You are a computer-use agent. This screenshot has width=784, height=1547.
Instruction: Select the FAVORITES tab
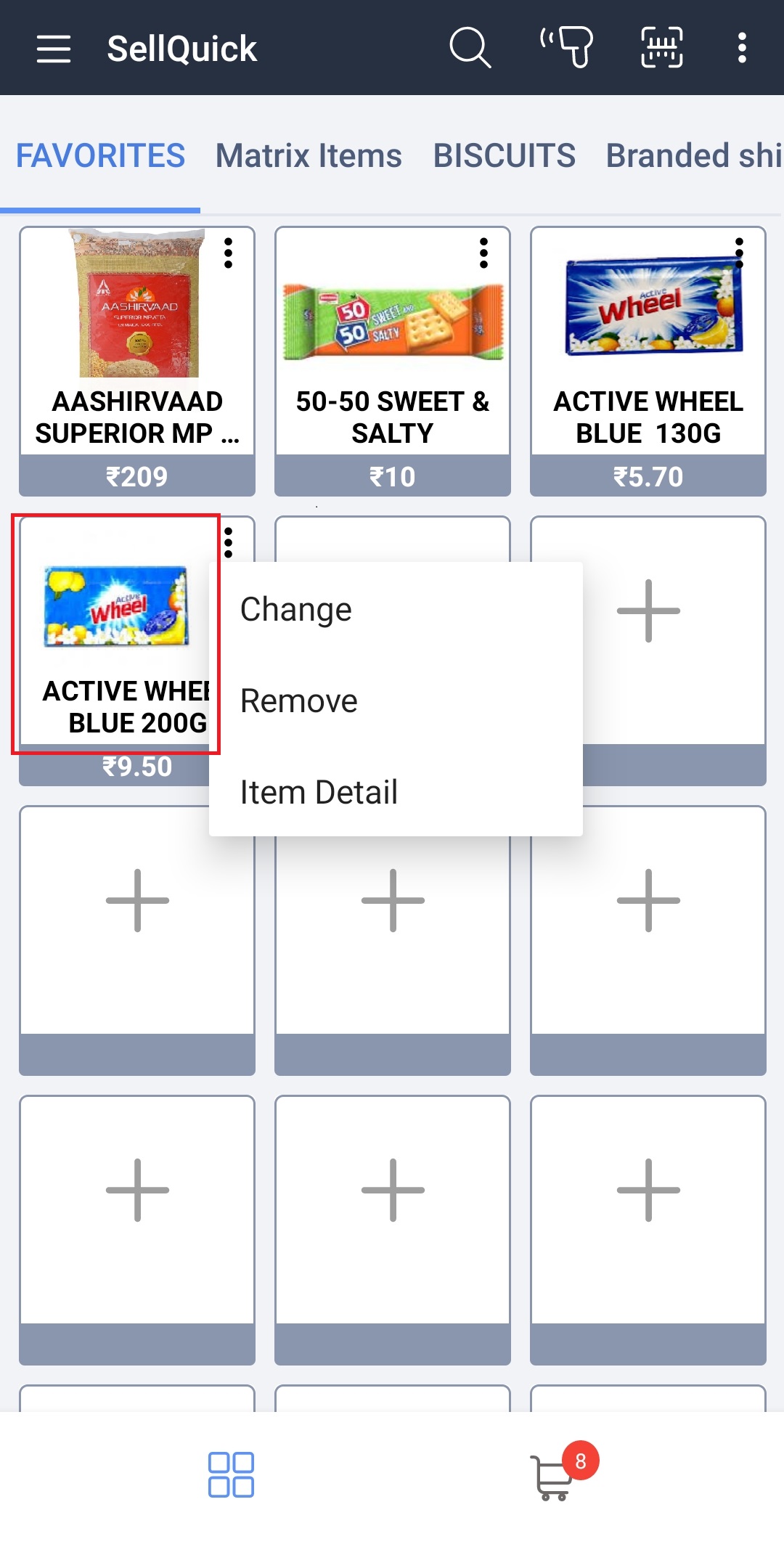(x=100, y=155)
